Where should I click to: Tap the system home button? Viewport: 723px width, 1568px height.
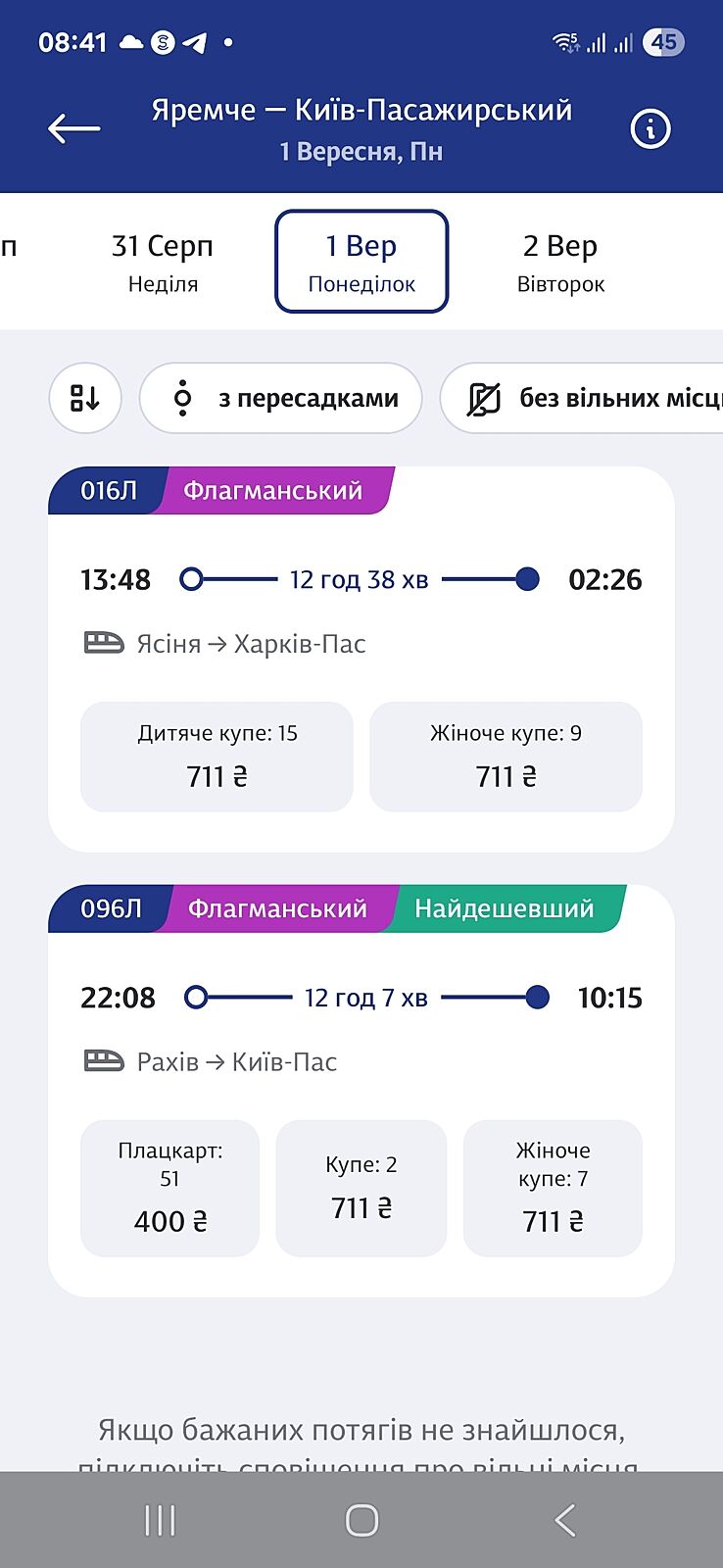pos(361,1520)
